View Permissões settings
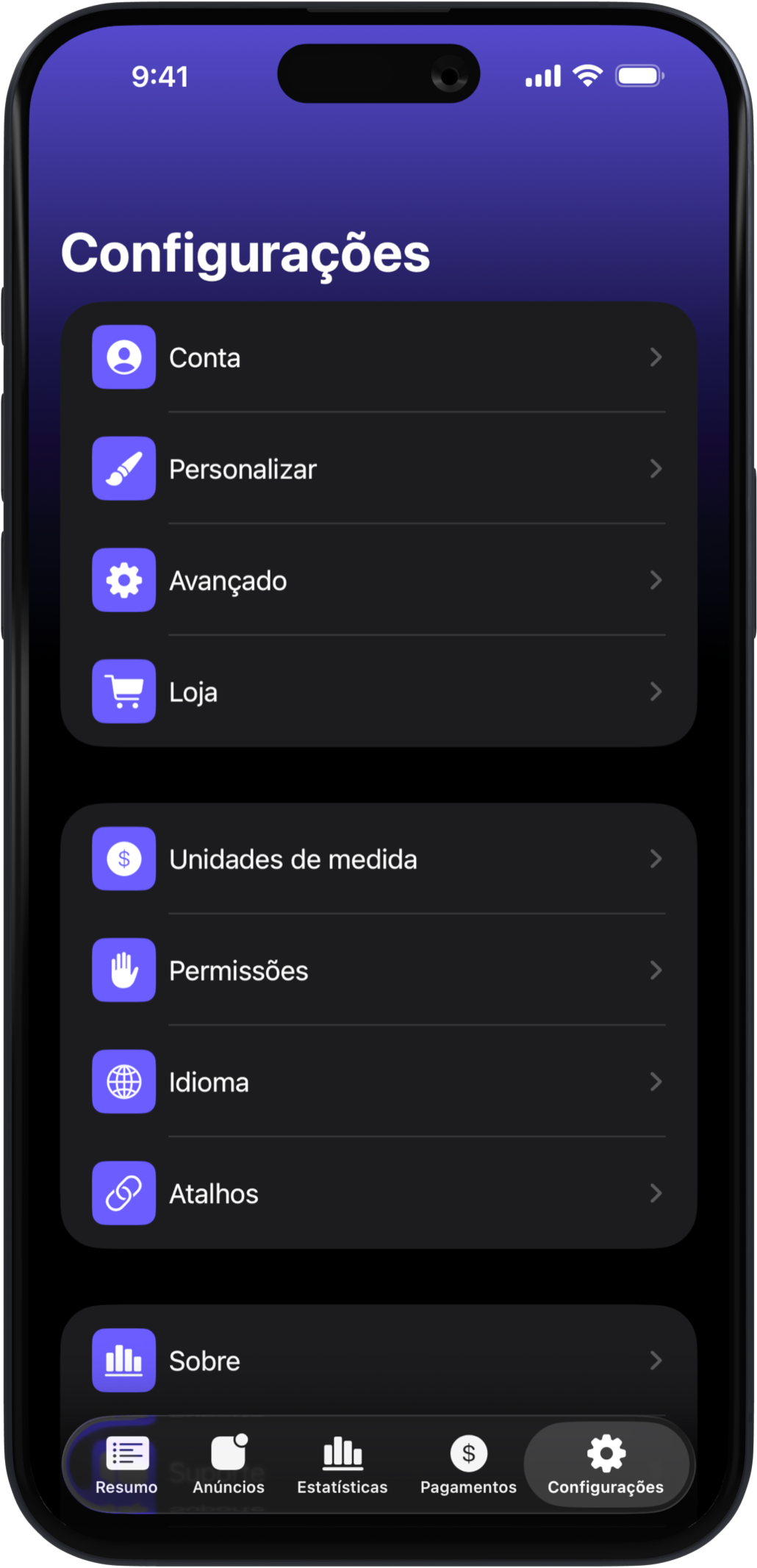The width and height of the screenshot is (757, 1568). (x=378, y=970)
